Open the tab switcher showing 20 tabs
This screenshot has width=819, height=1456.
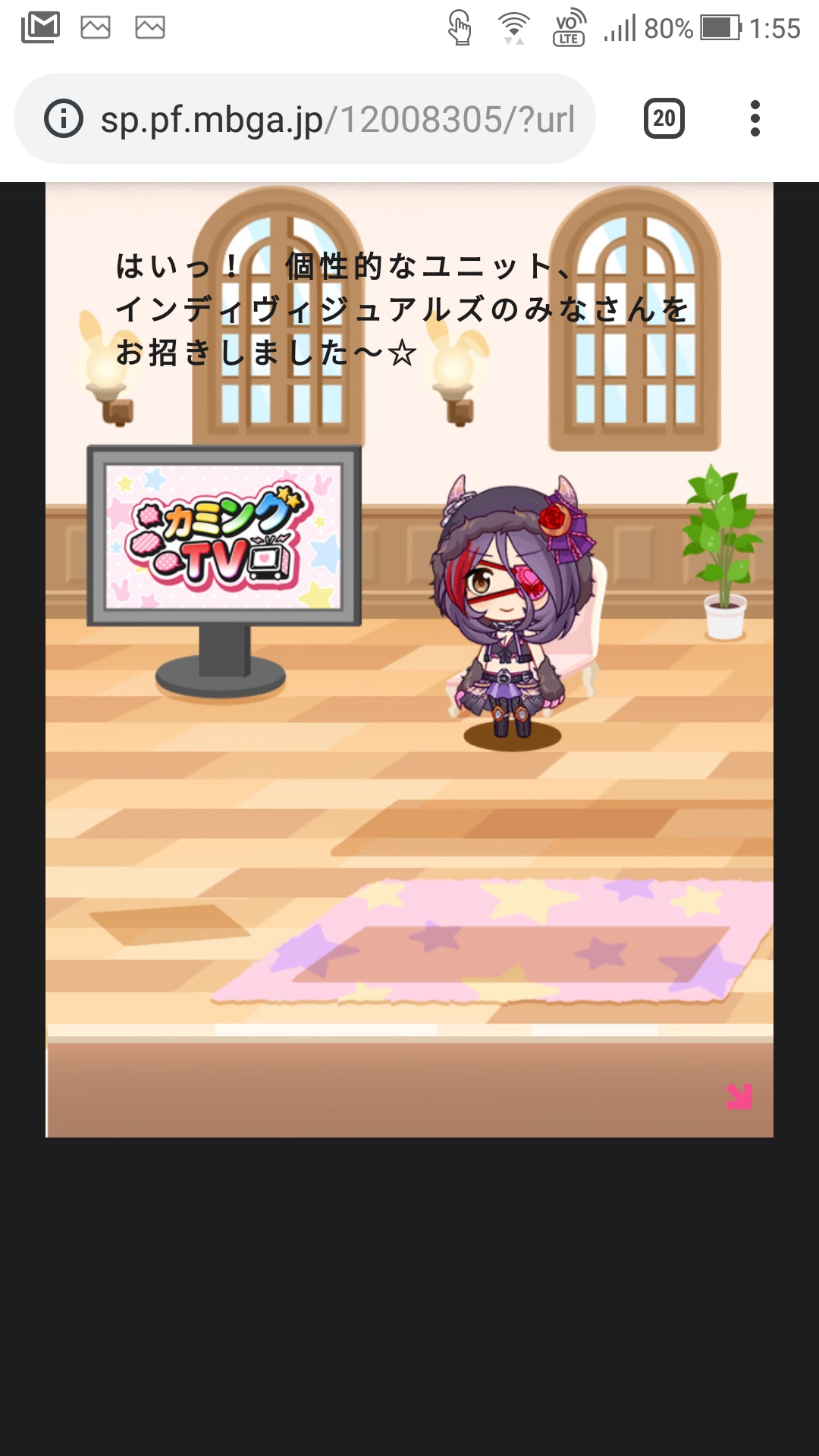[664, 119]
